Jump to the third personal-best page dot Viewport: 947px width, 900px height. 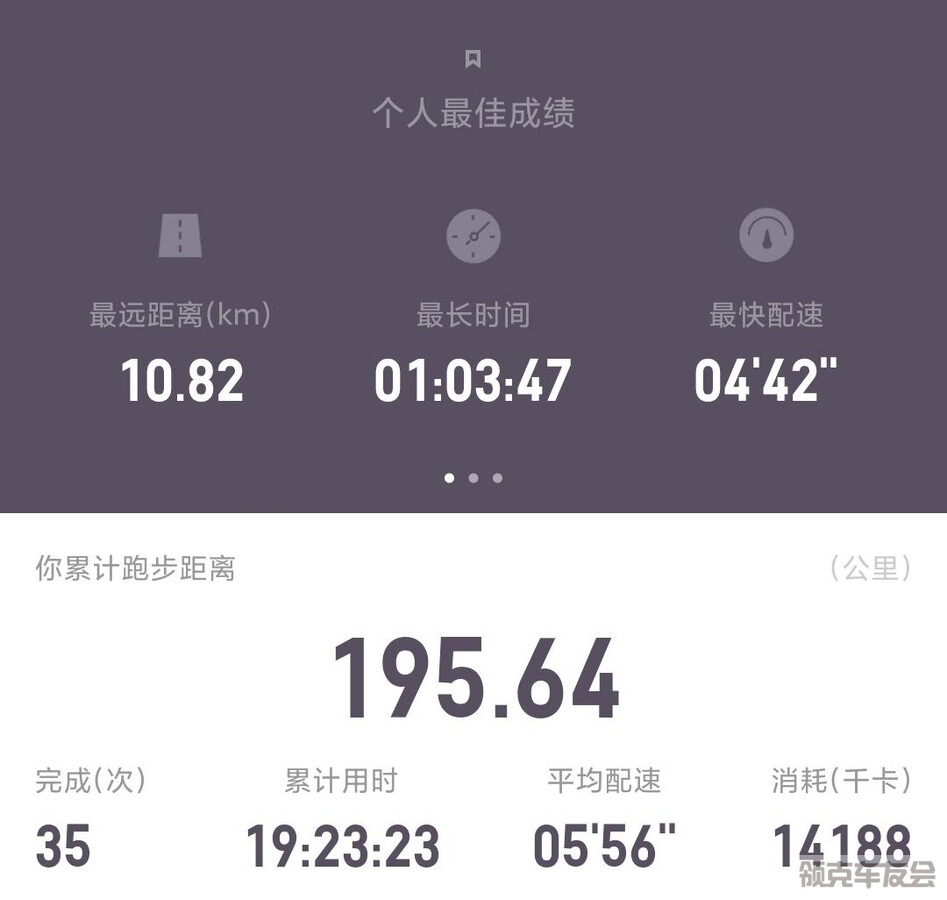coord(497,478)
